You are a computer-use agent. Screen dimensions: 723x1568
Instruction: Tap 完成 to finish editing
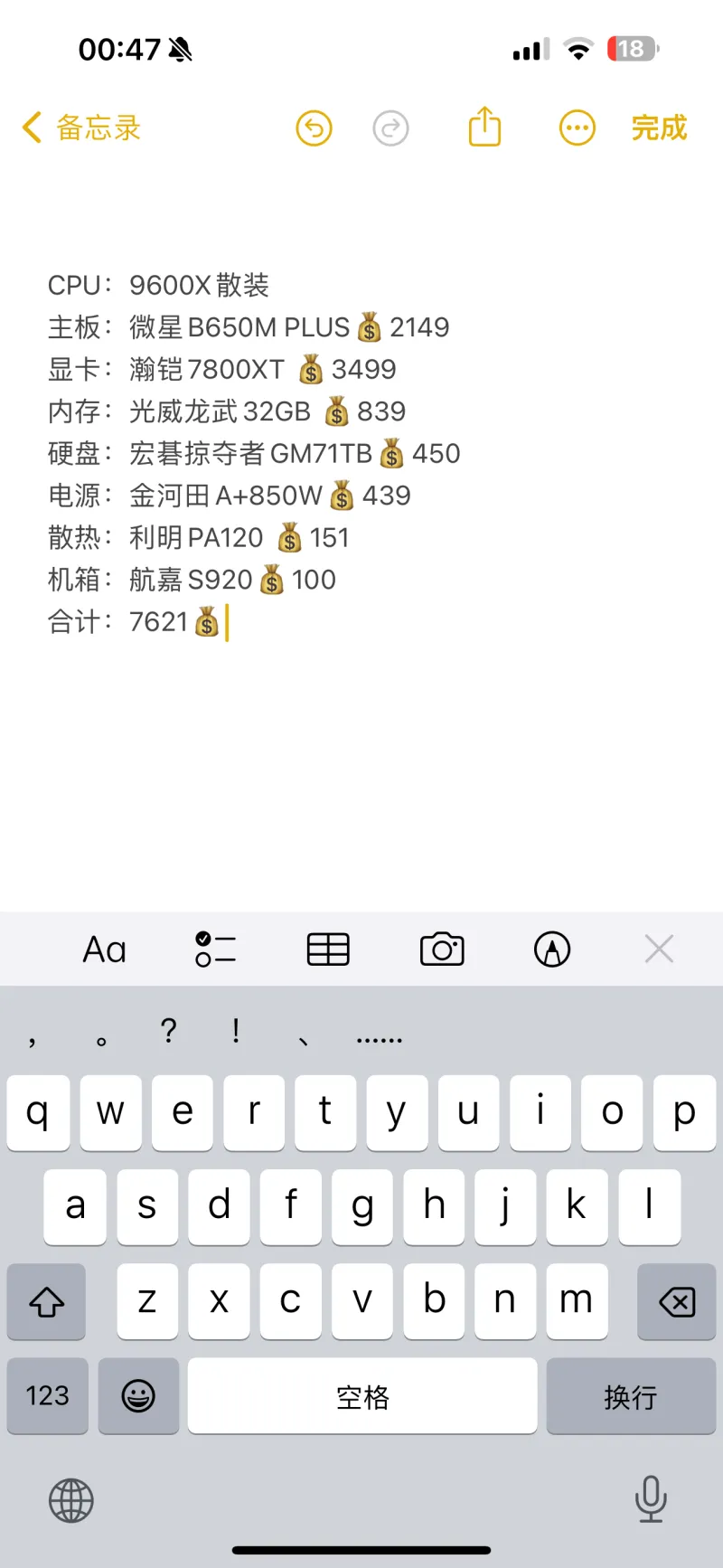(659, 128)
